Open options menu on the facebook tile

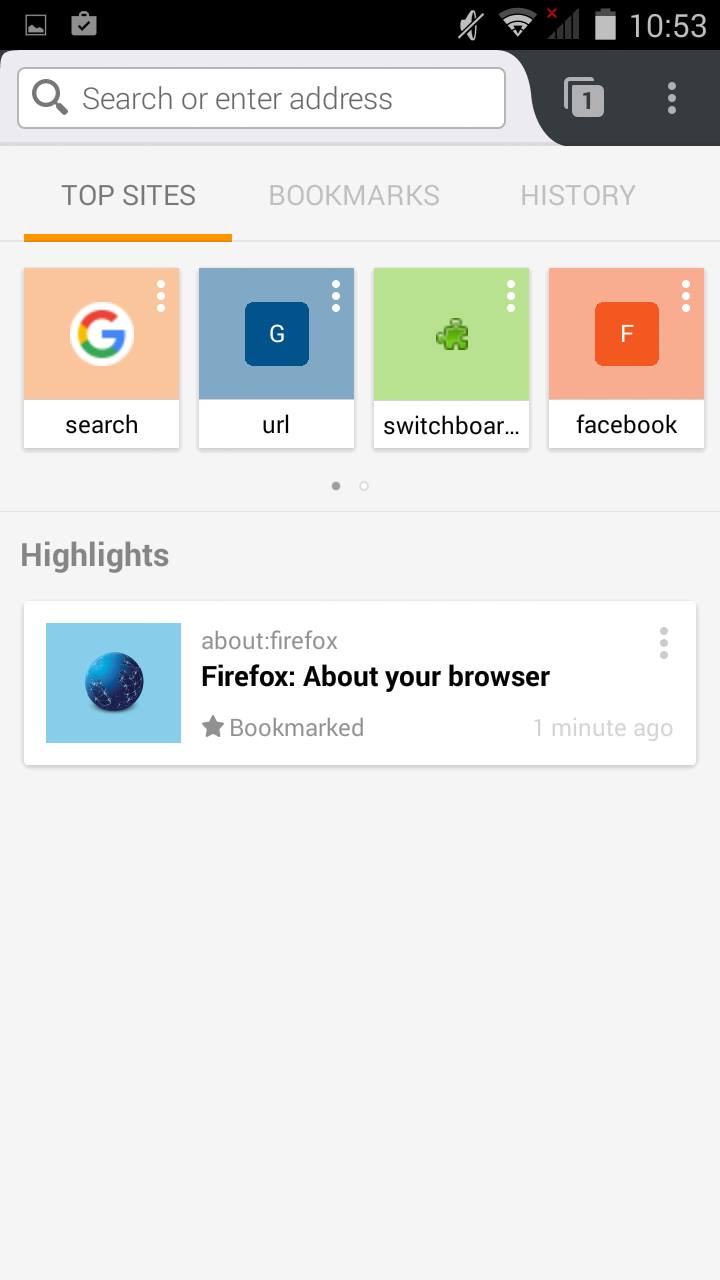pyautogui.click(x=686, y=296)
